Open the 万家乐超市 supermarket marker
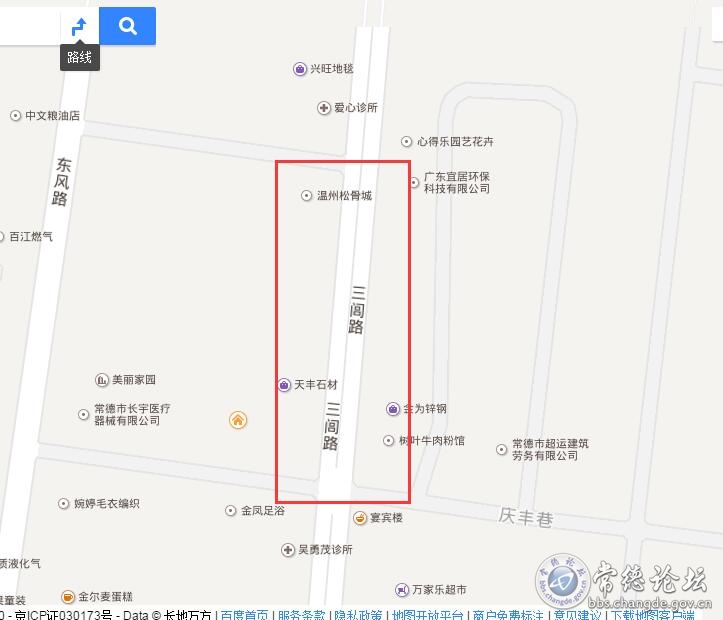Image resolution: width=723 pixels, height=620 pixels. (401, 590)
